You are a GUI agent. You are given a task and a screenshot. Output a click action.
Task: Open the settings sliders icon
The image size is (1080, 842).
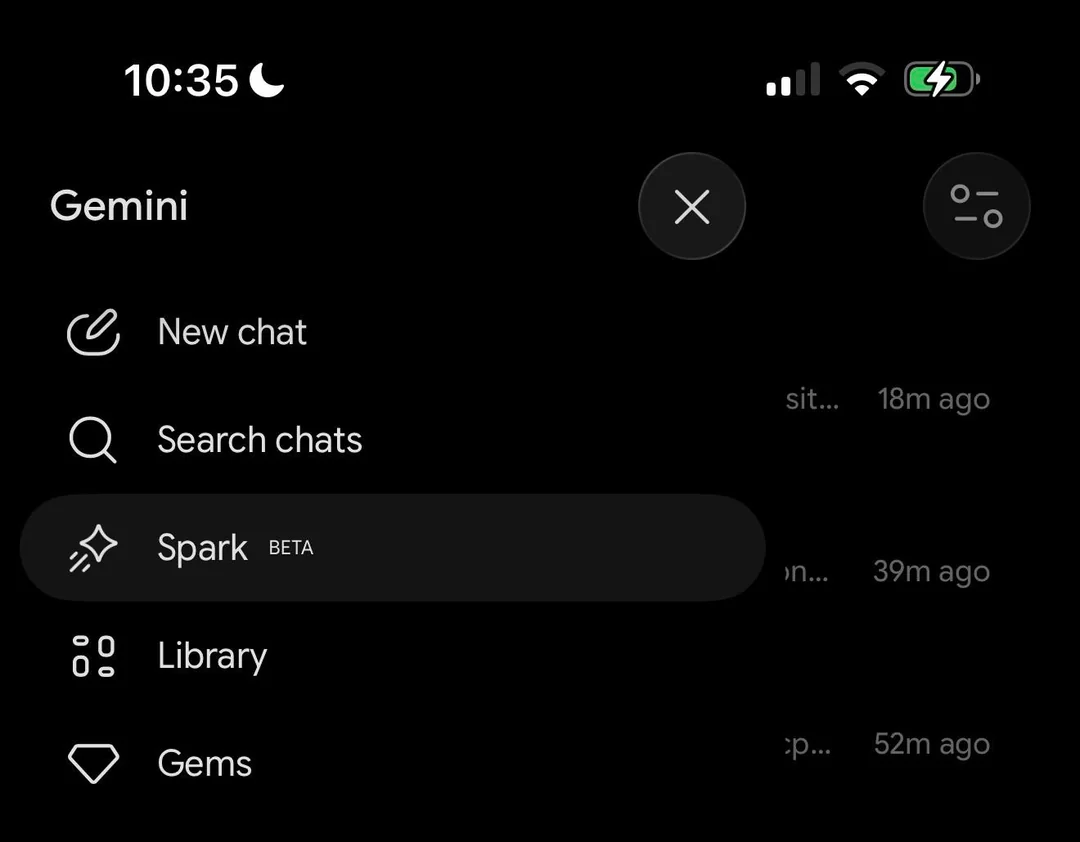(x=976, y=206)
